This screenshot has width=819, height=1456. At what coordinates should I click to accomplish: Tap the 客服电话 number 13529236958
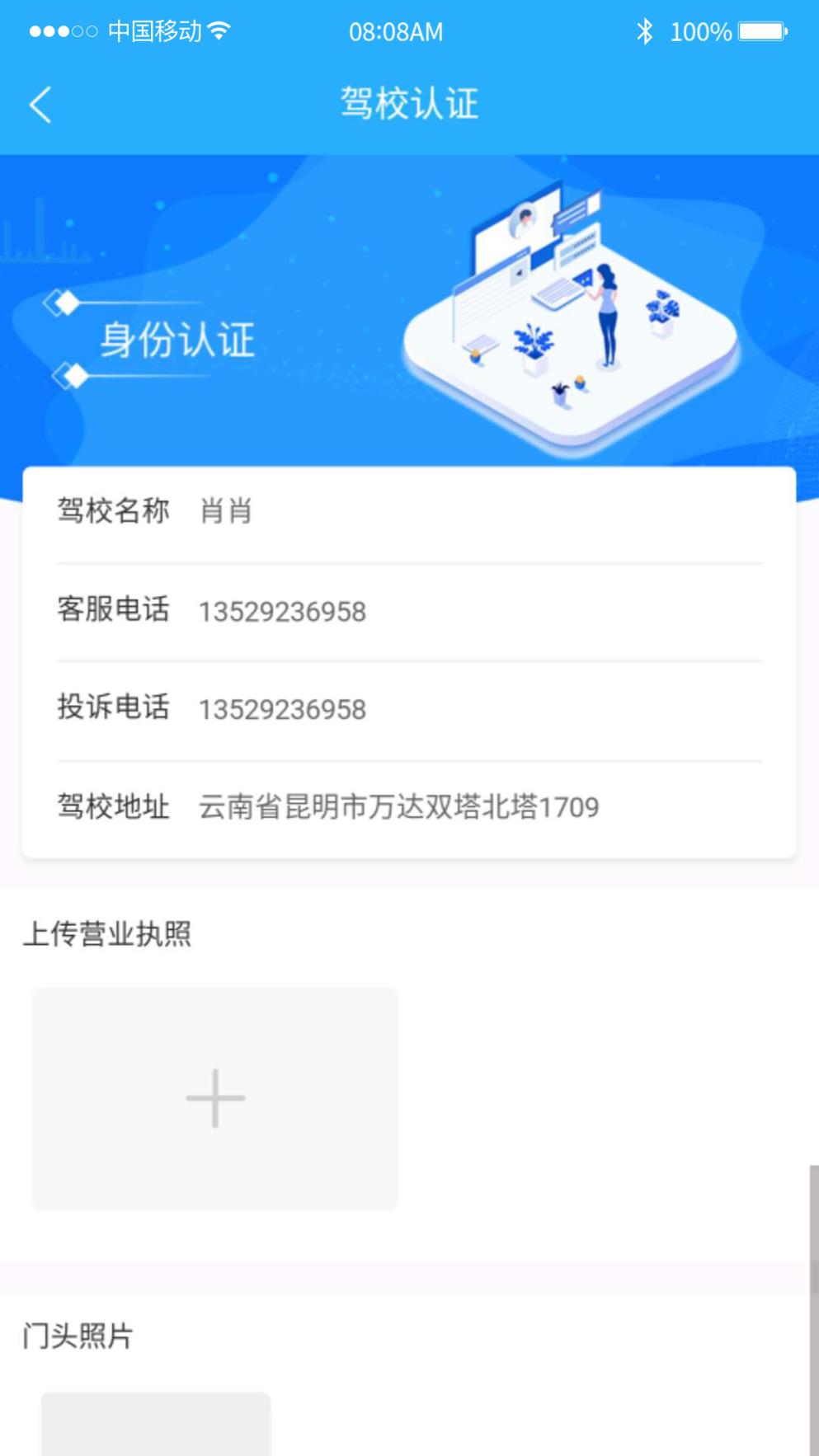pyautogui.click(x=284, y=611)
